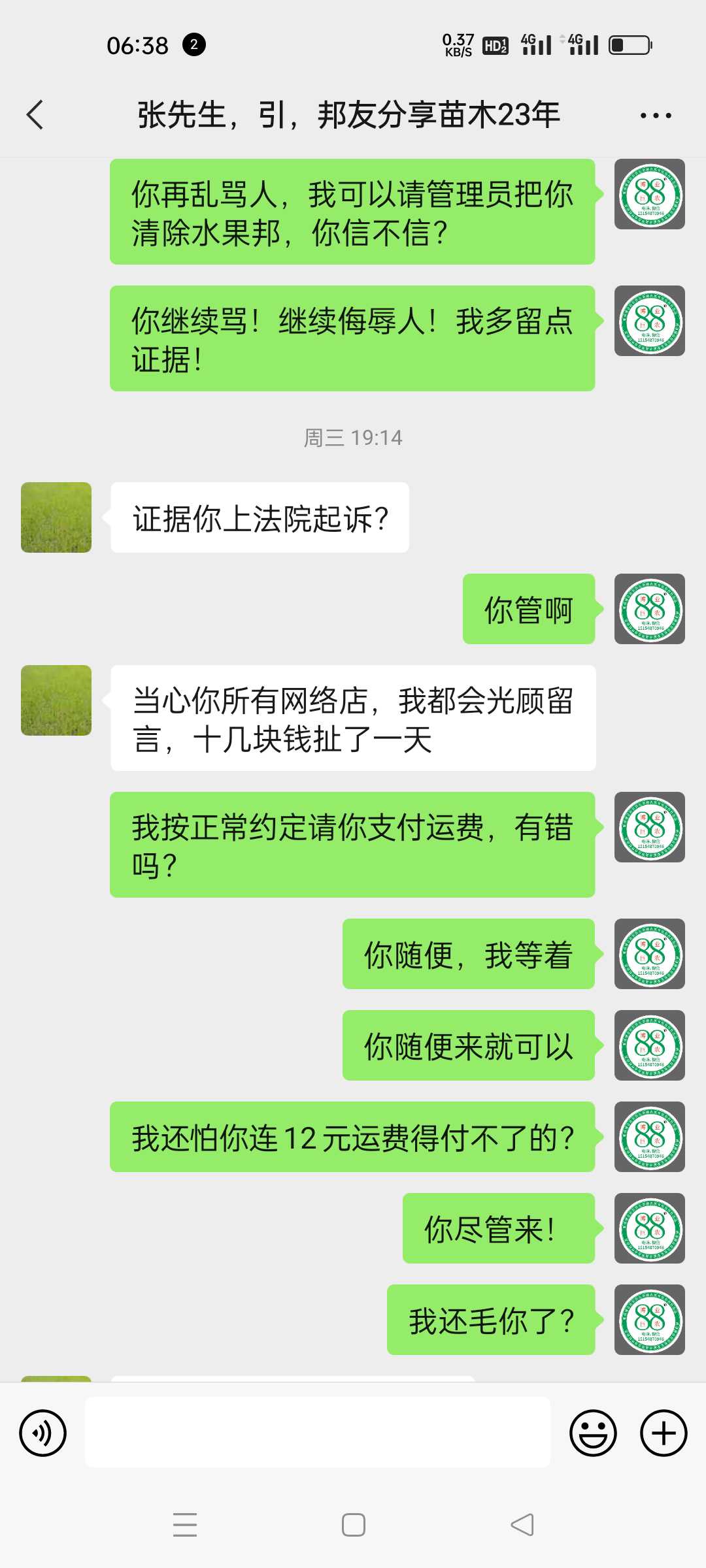Switch to voice message input
The height and width of the screenshot is (1568, 706).
pyautogui.click(x=42, y=1433)
